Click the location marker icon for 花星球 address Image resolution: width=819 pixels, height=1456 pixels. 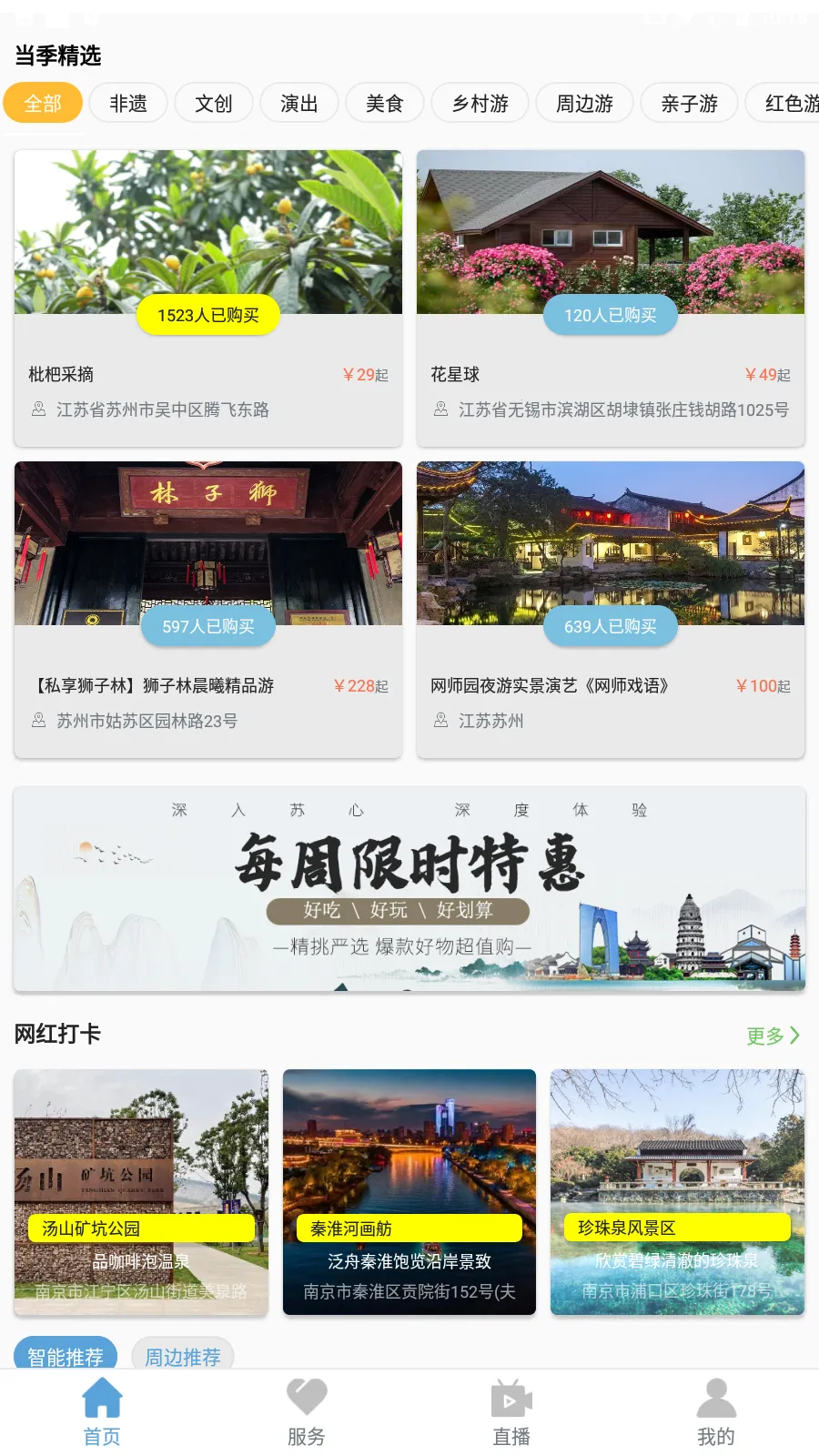[x=440, y=409]
